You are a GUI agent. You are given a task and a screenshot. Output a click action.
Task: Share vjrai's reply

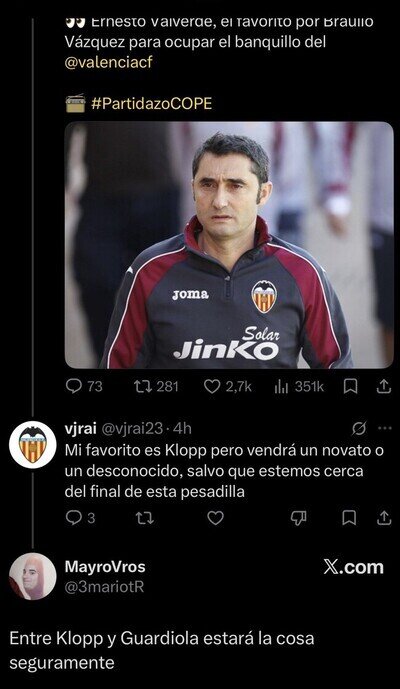384,518
